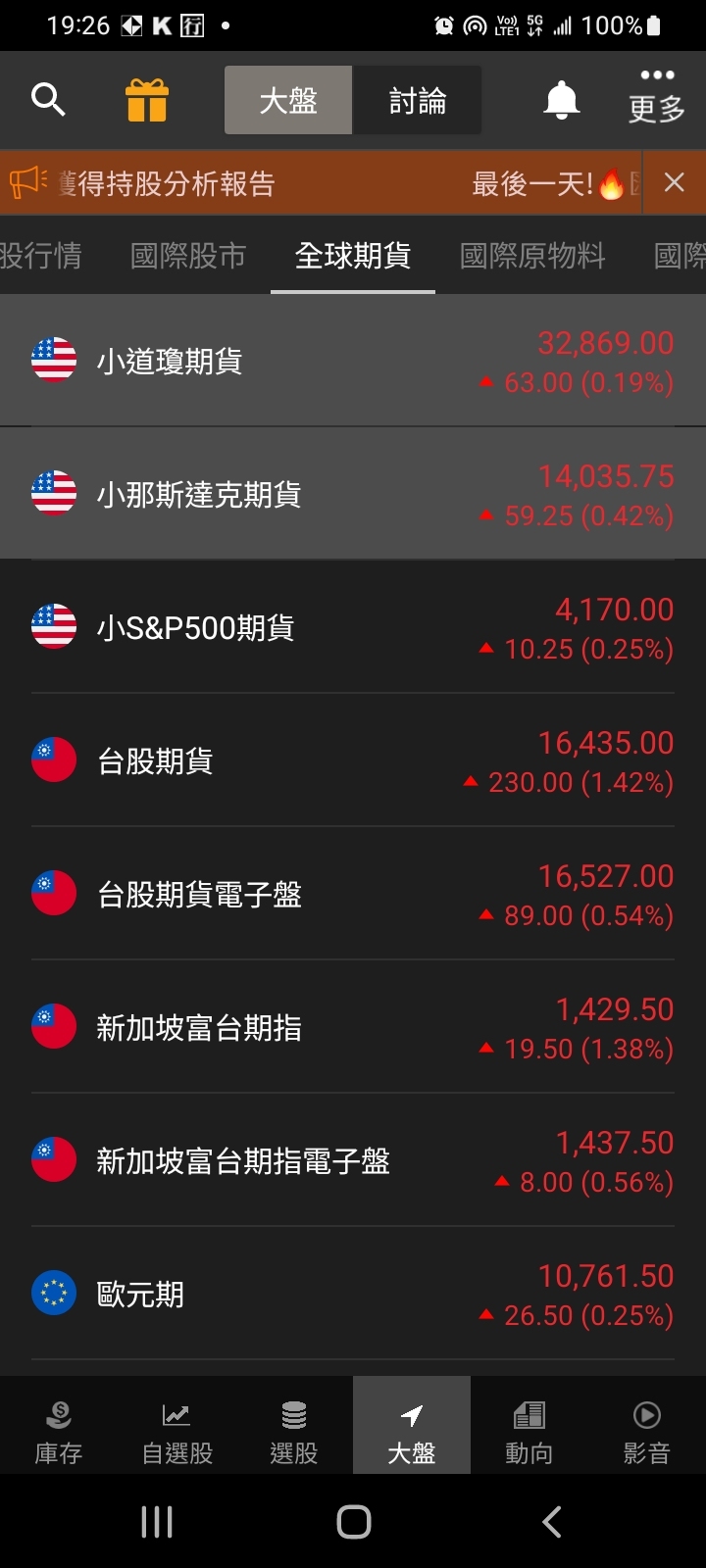Select the 自選股 watchlist icon

(175, 1426)
